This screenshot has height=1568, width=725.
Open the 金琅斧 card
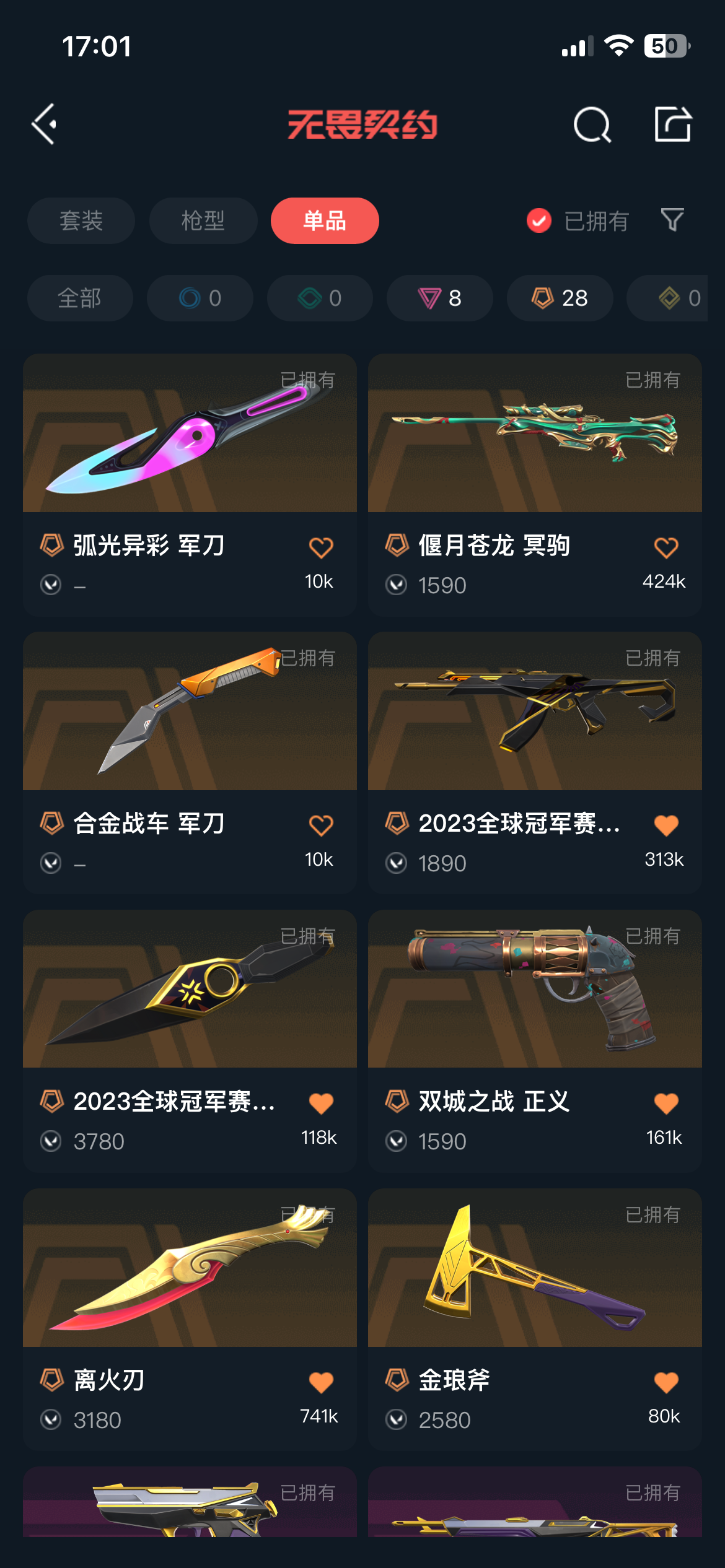[535, 1319]
